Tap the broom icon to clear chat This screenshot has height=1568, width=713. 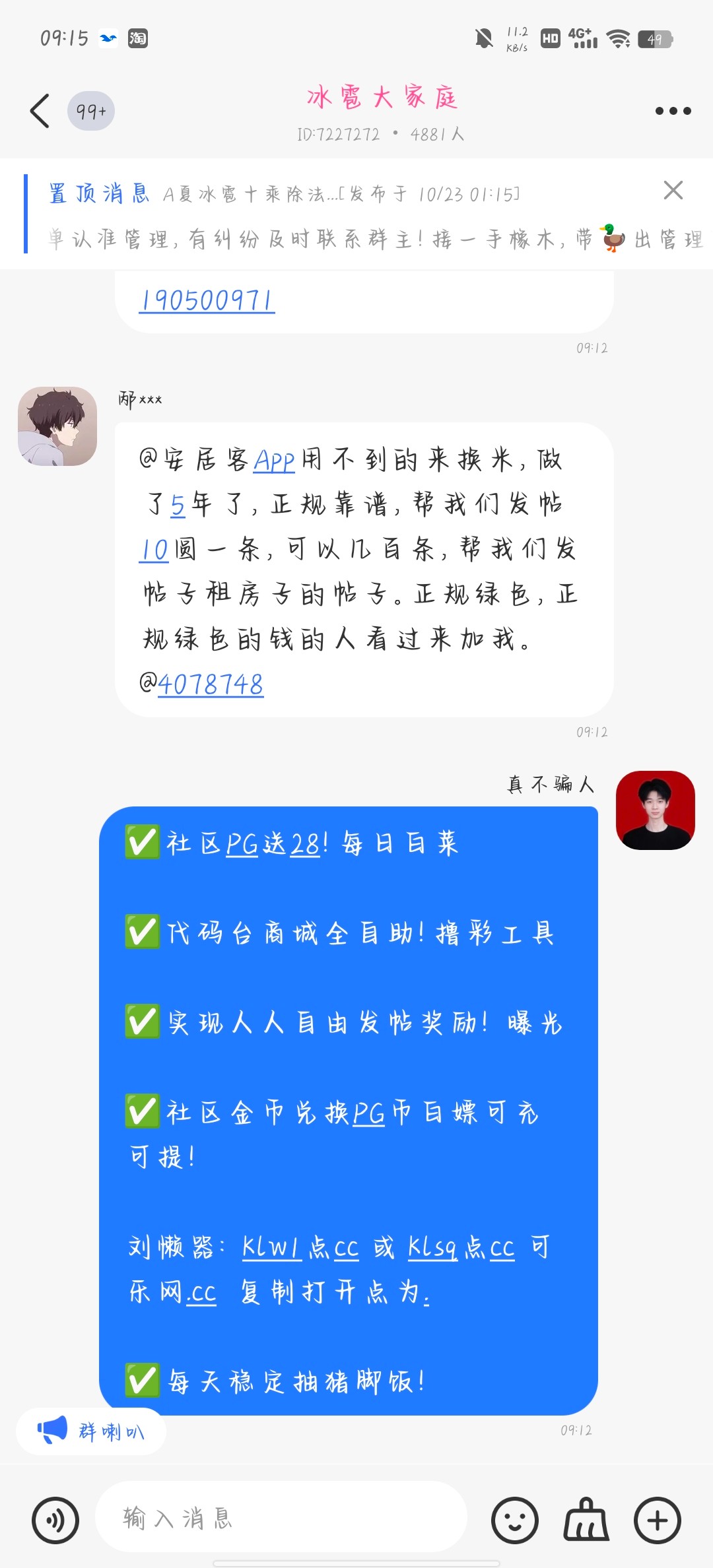point(585,1519)
